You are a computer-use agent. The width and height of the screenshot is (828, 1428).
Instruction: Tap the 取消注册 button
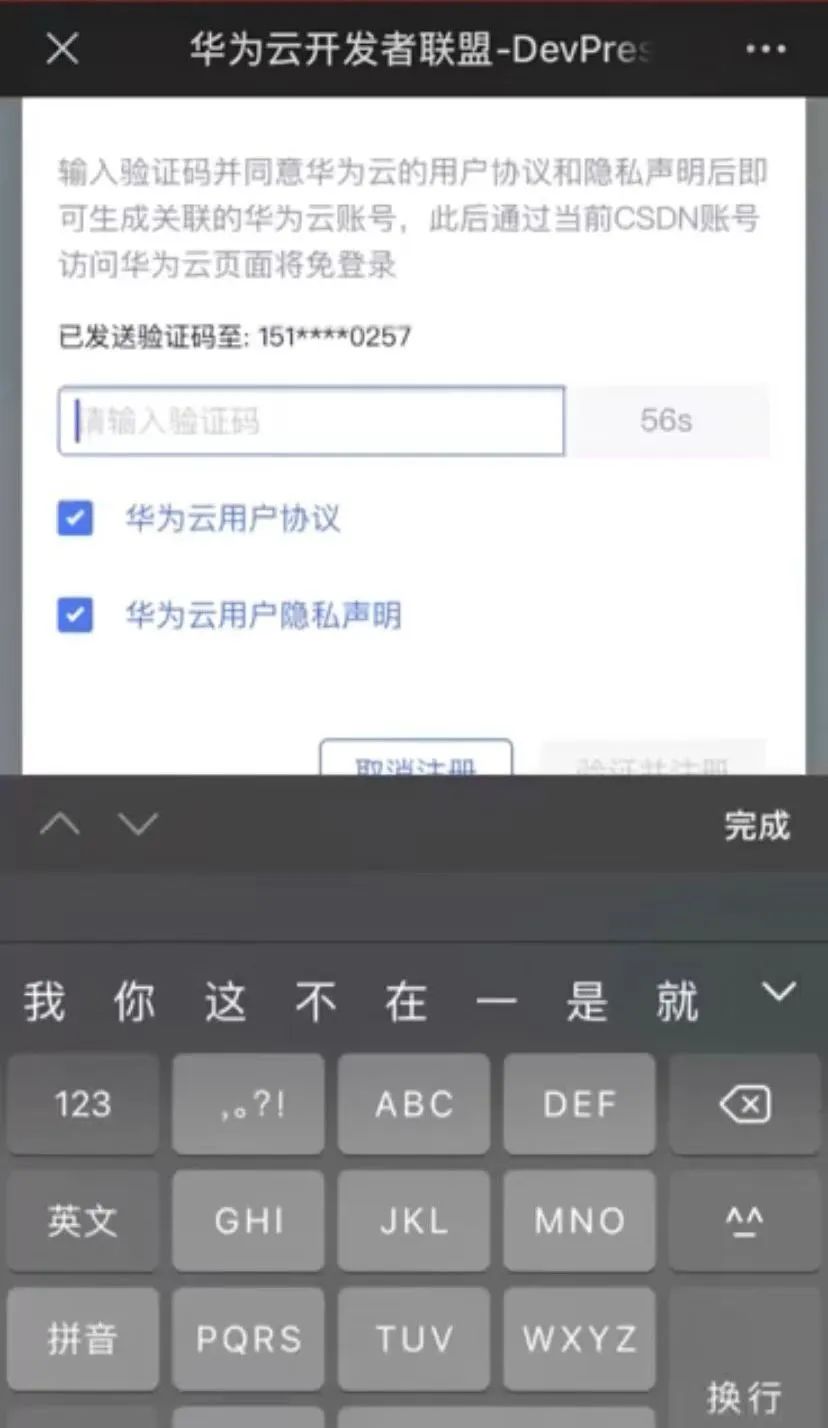416,760
